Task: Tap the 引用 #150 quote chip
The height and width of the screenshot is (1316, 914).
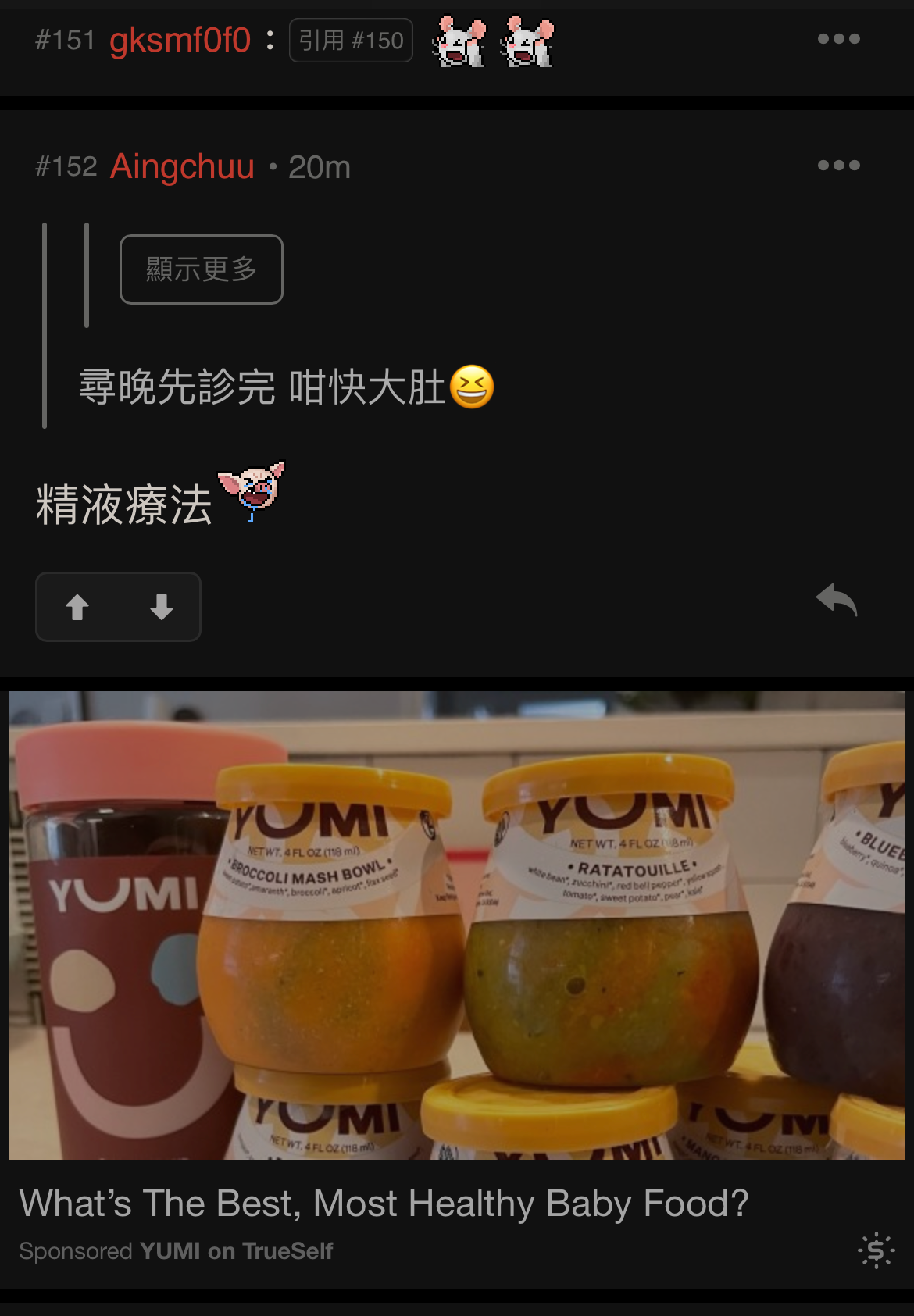Action: 351,41
